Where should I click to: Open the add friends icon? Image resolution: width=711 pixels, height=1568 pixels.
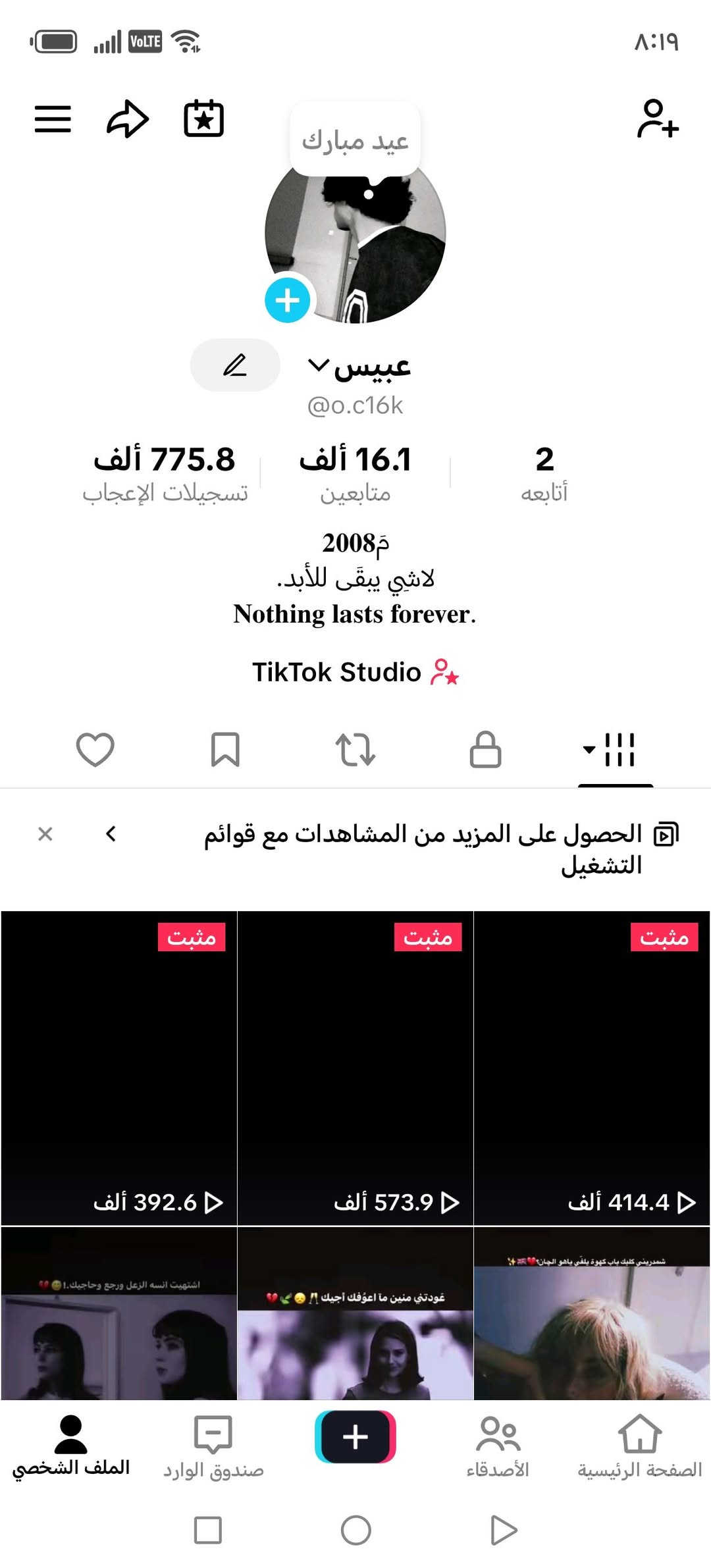(x=657, y=118)
